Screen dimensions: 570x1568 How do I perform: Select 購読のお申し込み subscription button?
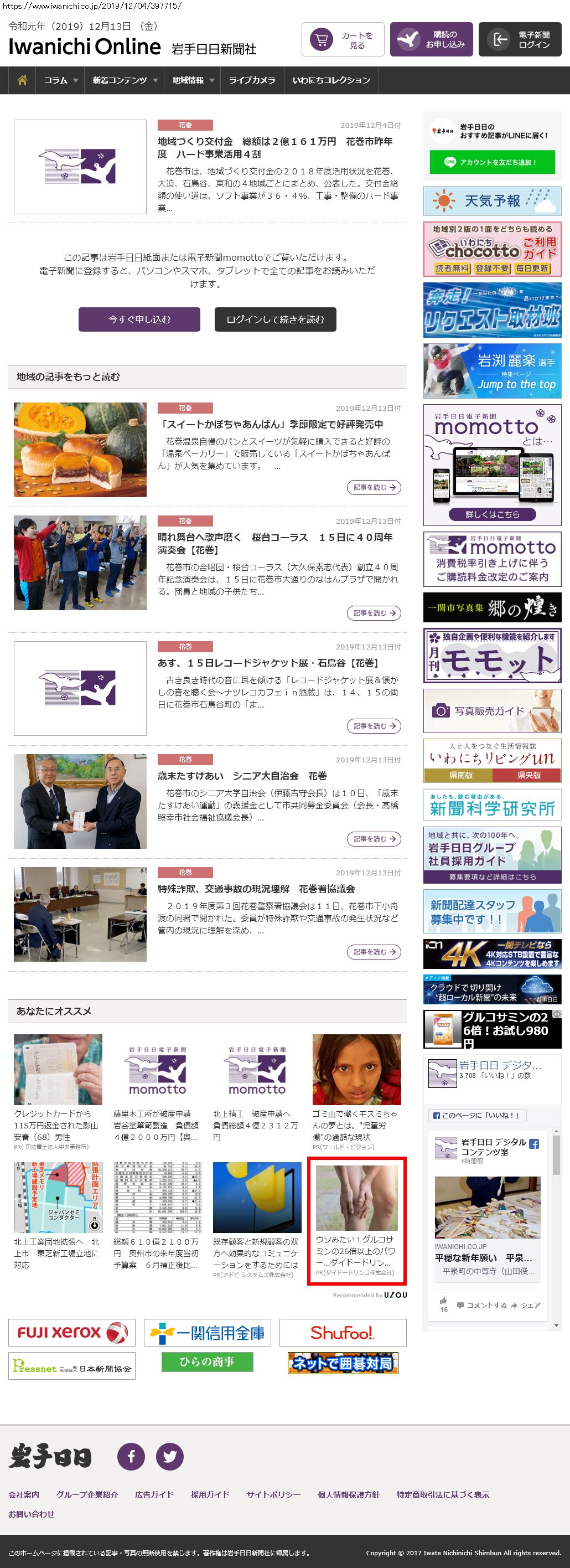tap(431, 39)
